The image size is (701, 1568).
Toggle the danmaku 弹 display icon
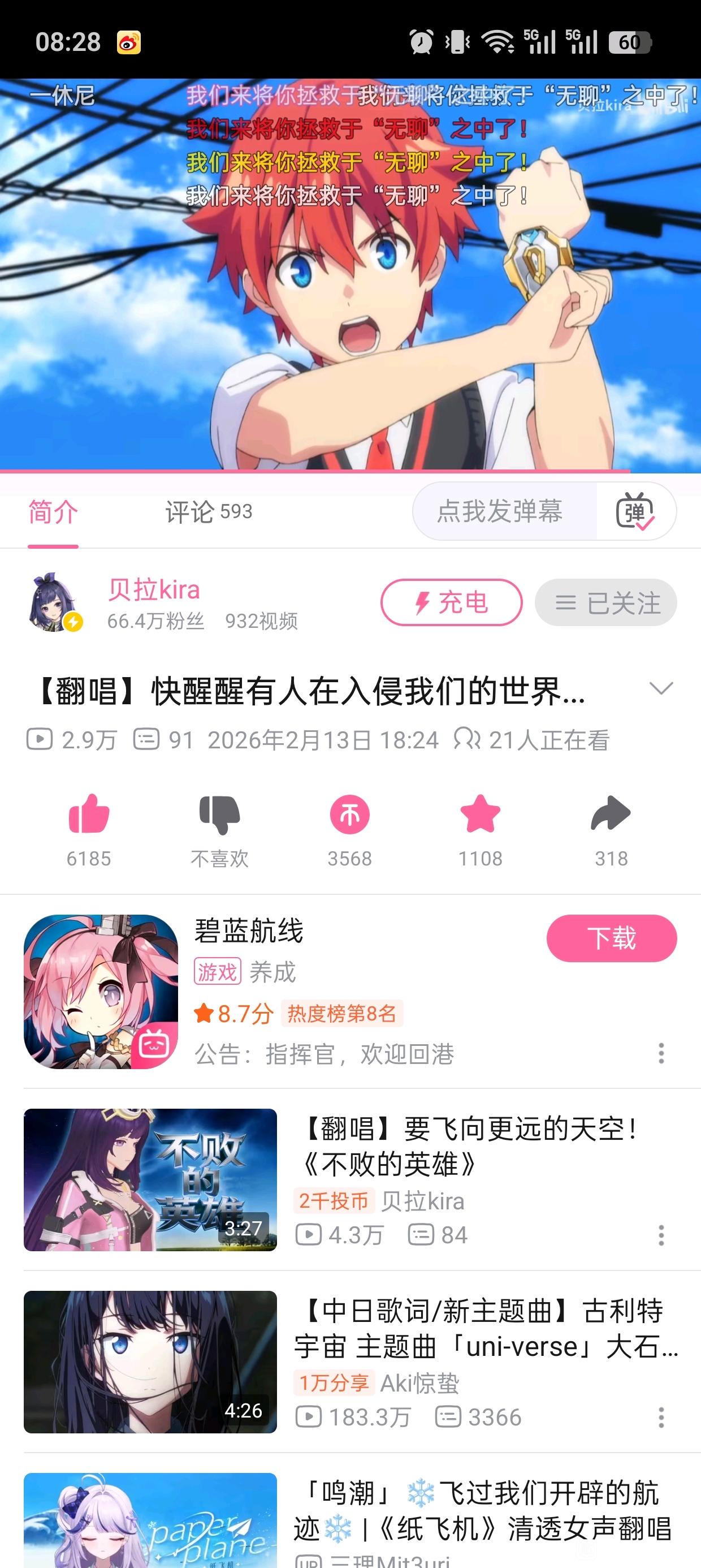click(x=636, y=511)
